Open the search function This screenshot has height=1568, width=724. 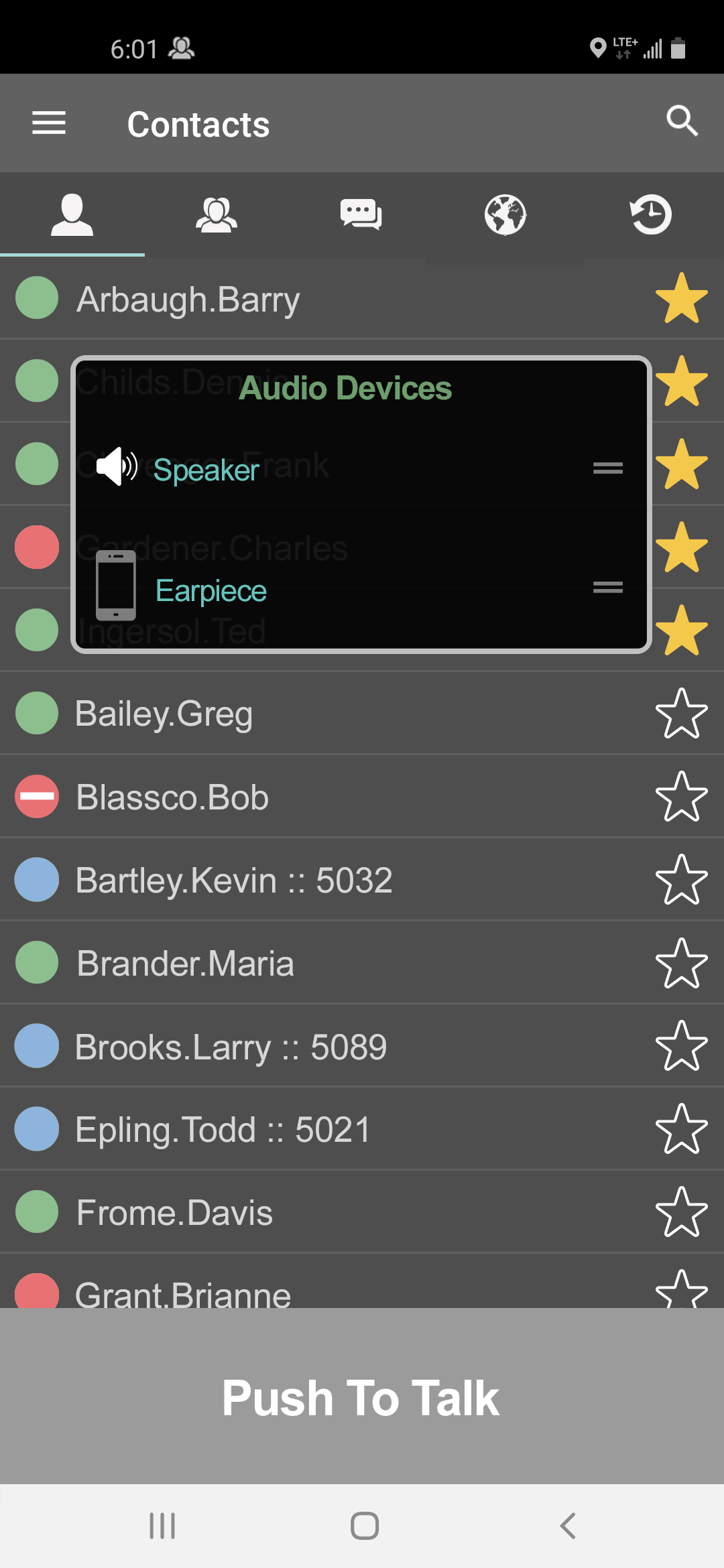[x=682, y=121]
